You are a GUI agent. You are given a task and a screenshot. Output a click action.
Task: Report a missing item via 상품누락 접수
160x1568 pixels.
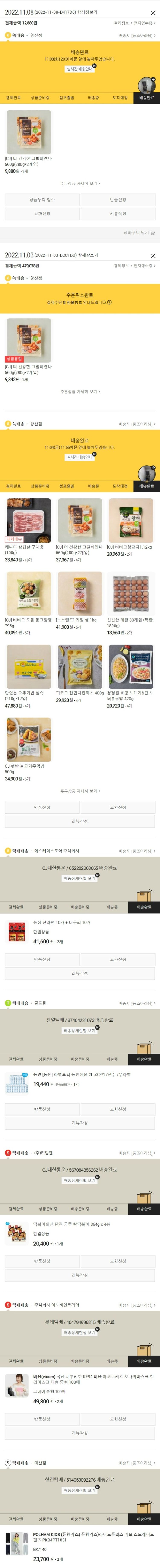(x=42, y=200)
